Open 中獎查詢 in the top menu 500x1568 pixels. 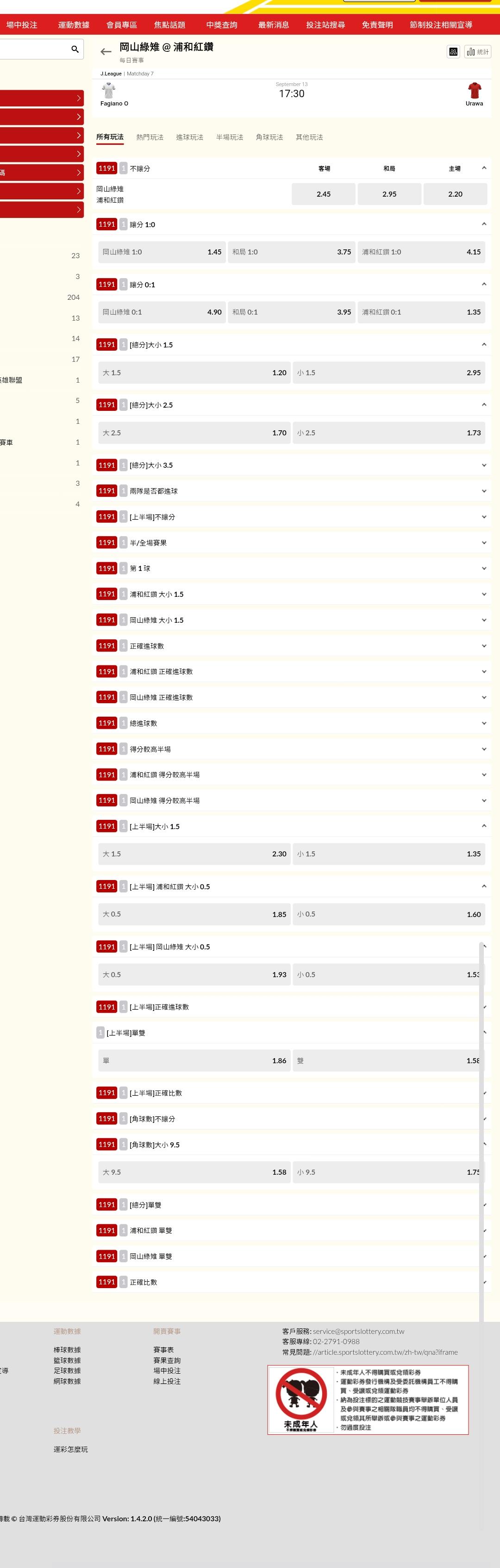tap(222, 25)
